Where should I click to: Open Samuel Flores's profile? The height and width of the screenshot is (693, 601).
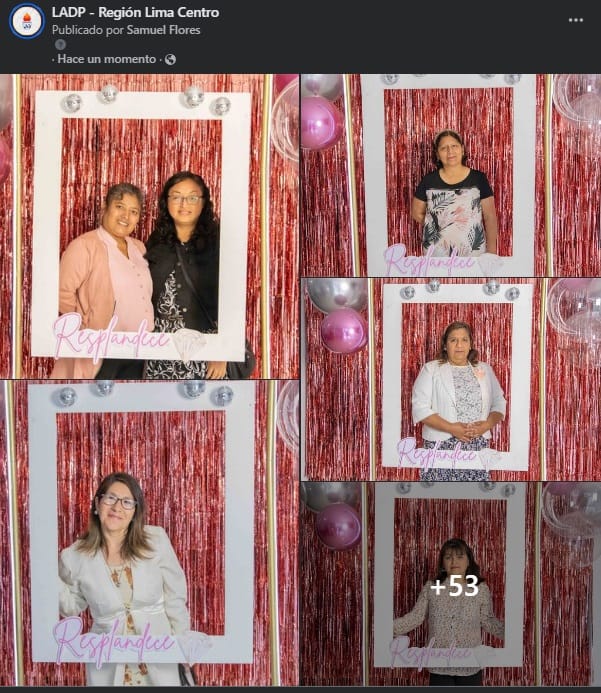169,30
